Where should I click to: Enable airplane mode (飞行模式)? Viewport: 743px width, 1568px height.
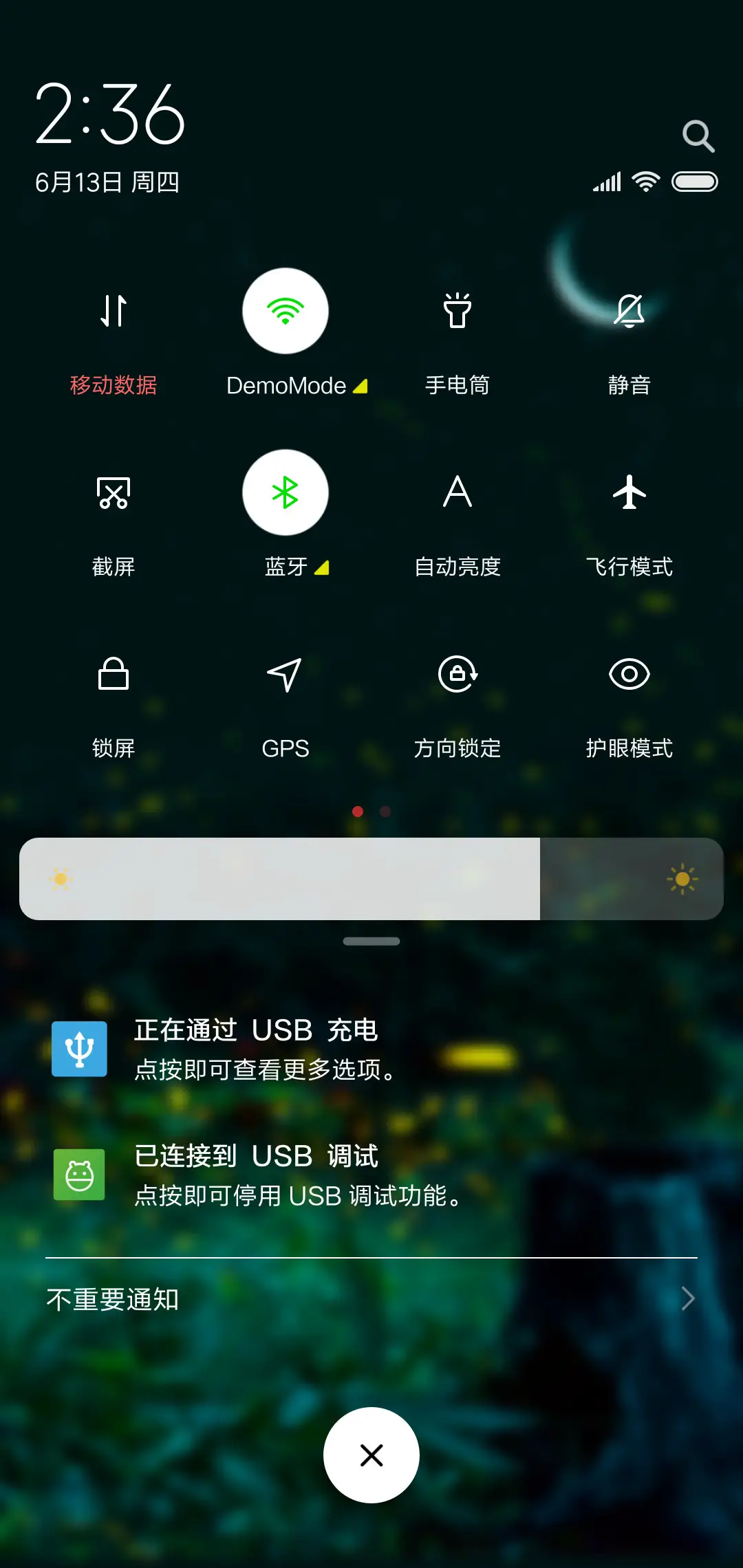point(629,492)
